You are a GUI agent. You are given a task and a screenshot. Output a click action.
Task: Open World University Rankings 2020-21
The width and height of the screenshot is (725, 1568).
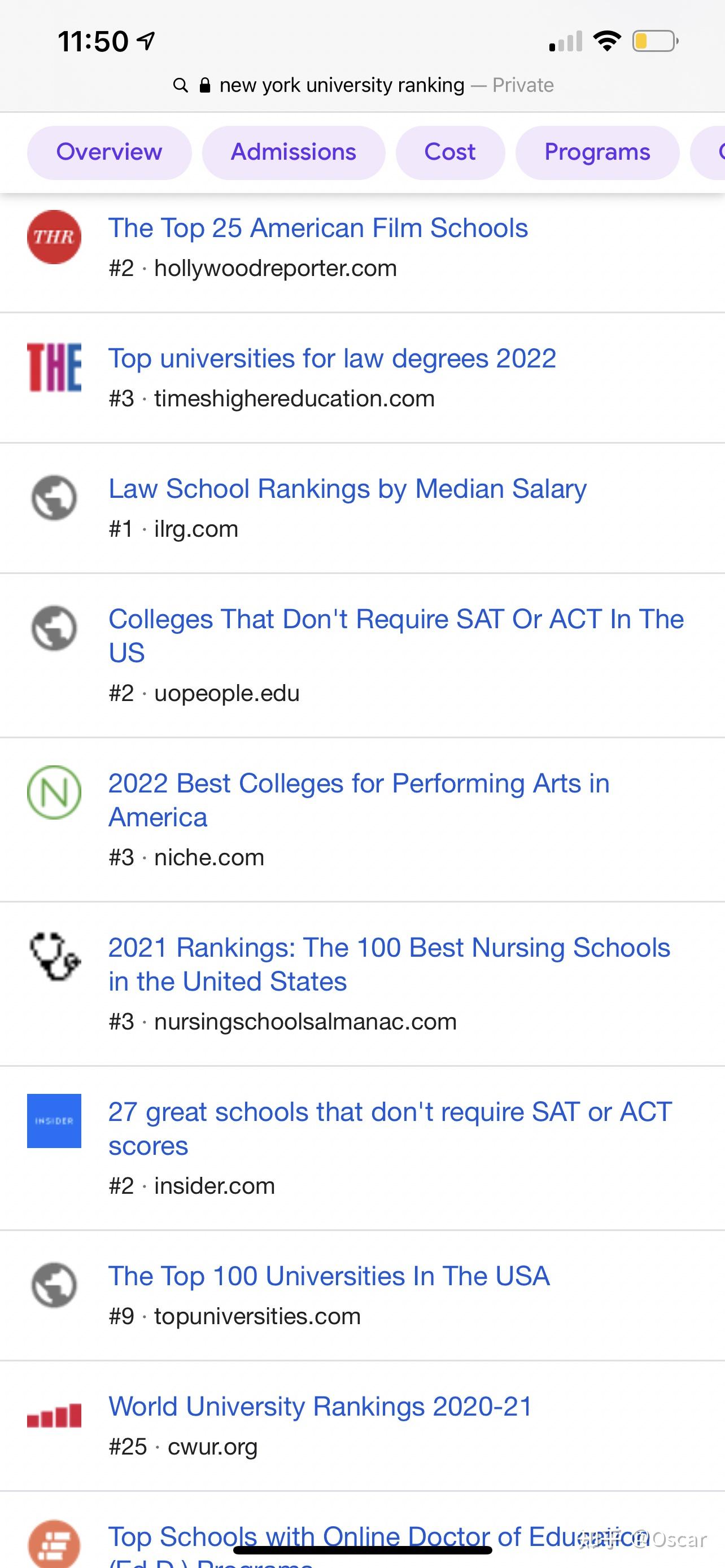click(320, 1407)
